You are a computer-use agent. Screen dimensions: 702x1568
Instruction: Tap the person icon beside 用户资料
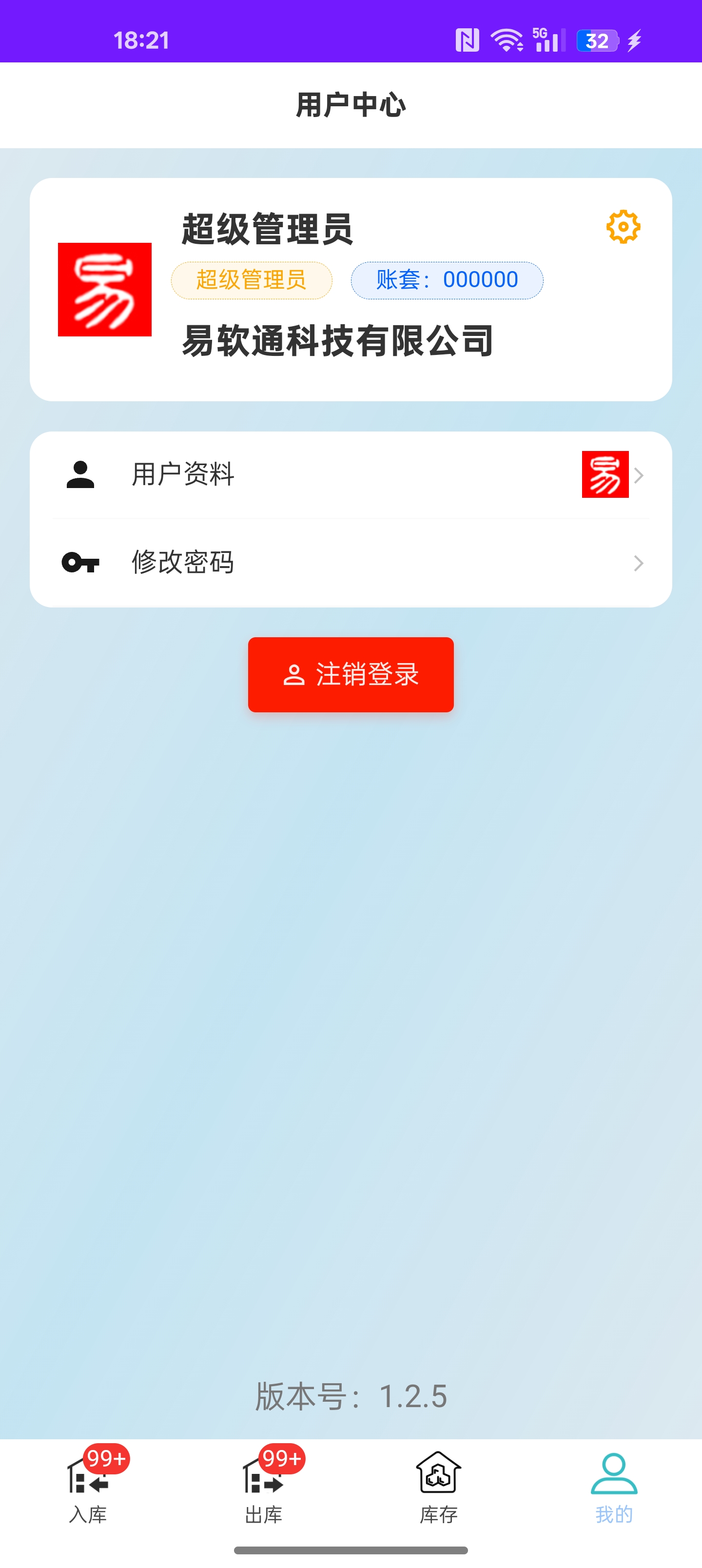click(x=81, y=475)
